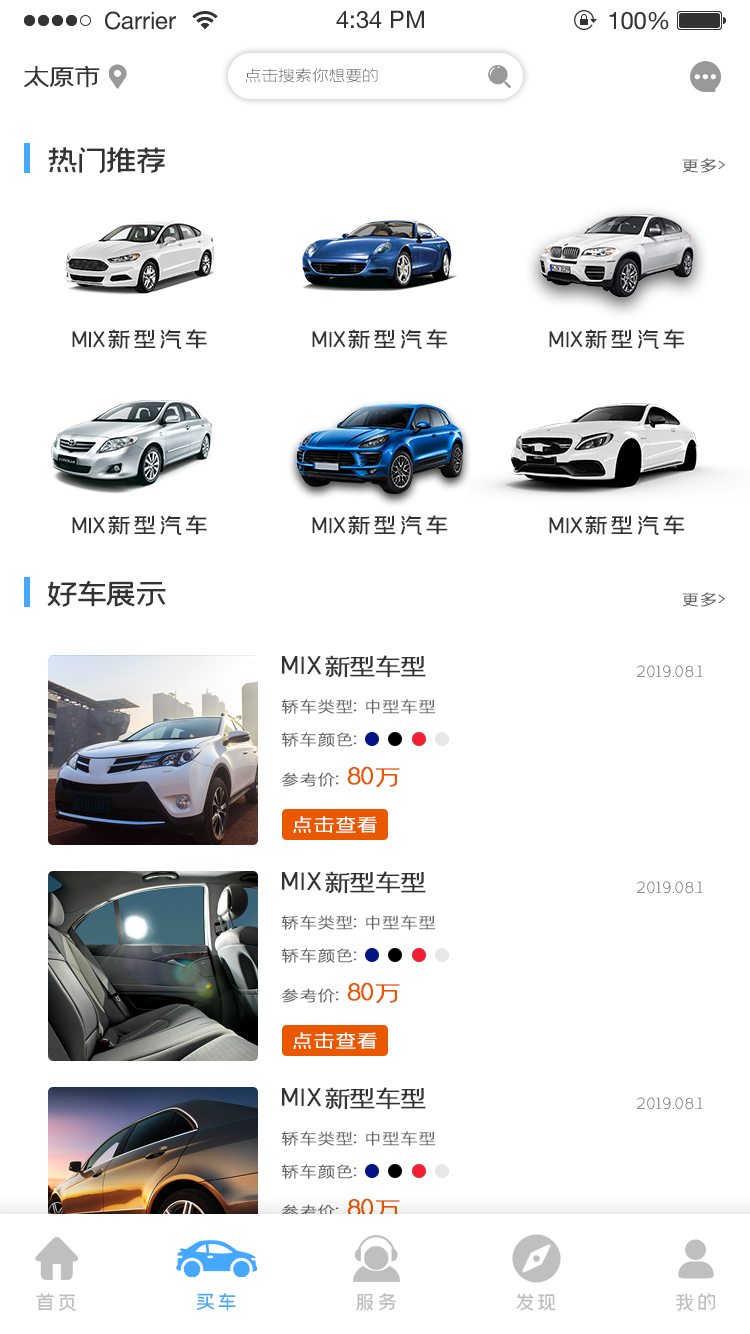The height and width of the screenshot is (1334, 750).
Task: Open the chat bubble messages icon
Action: point(705,77)
